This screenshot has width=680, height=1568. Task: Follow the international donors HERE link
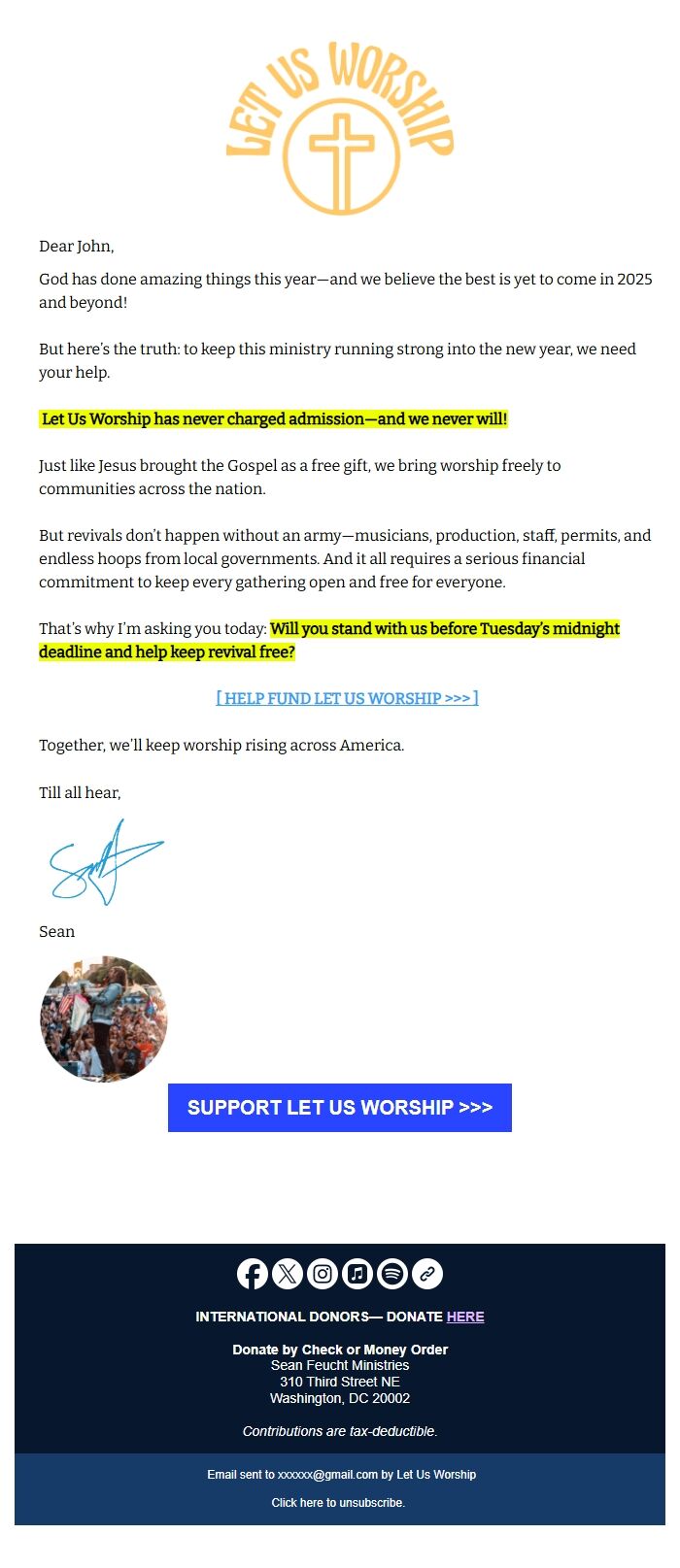coord(465,1317)
